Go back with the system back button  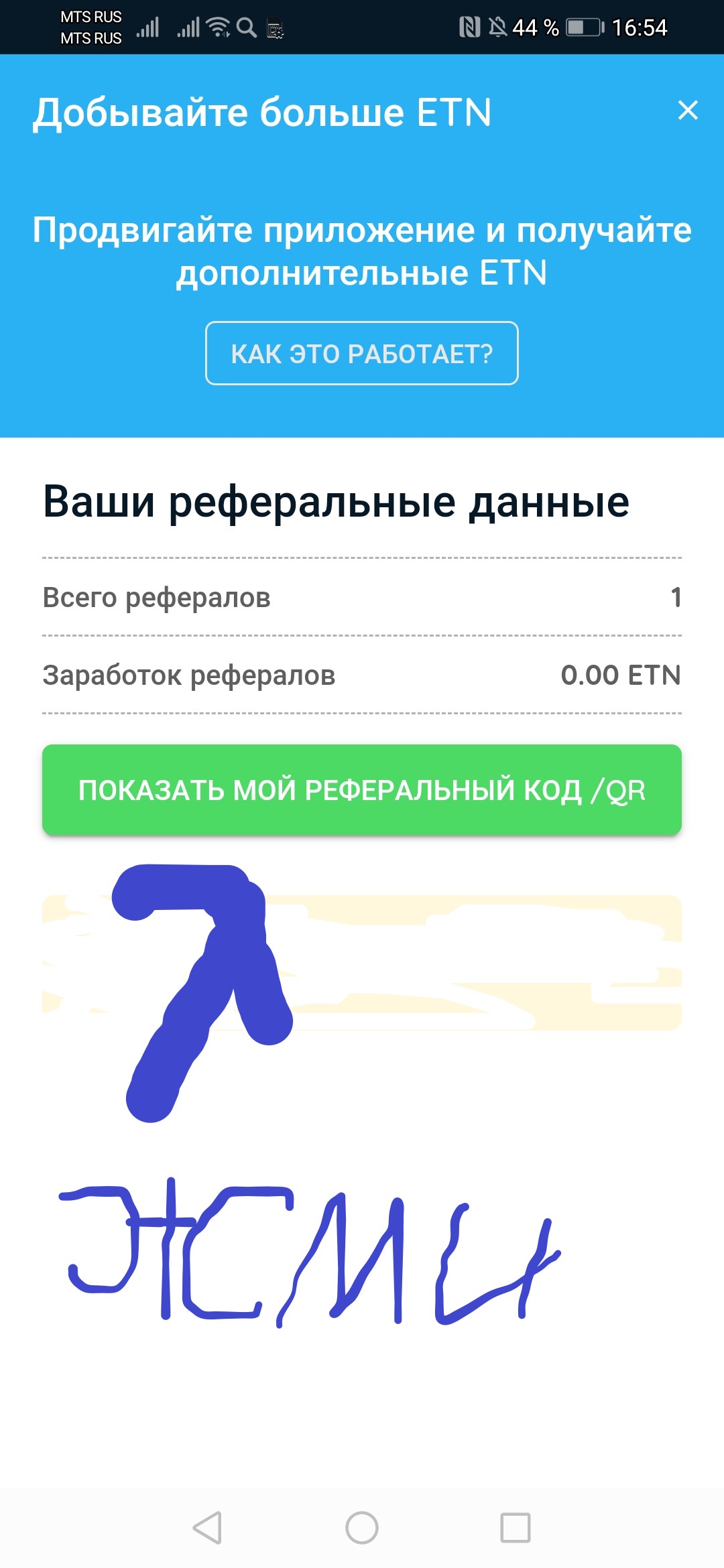pos(207,1528)
